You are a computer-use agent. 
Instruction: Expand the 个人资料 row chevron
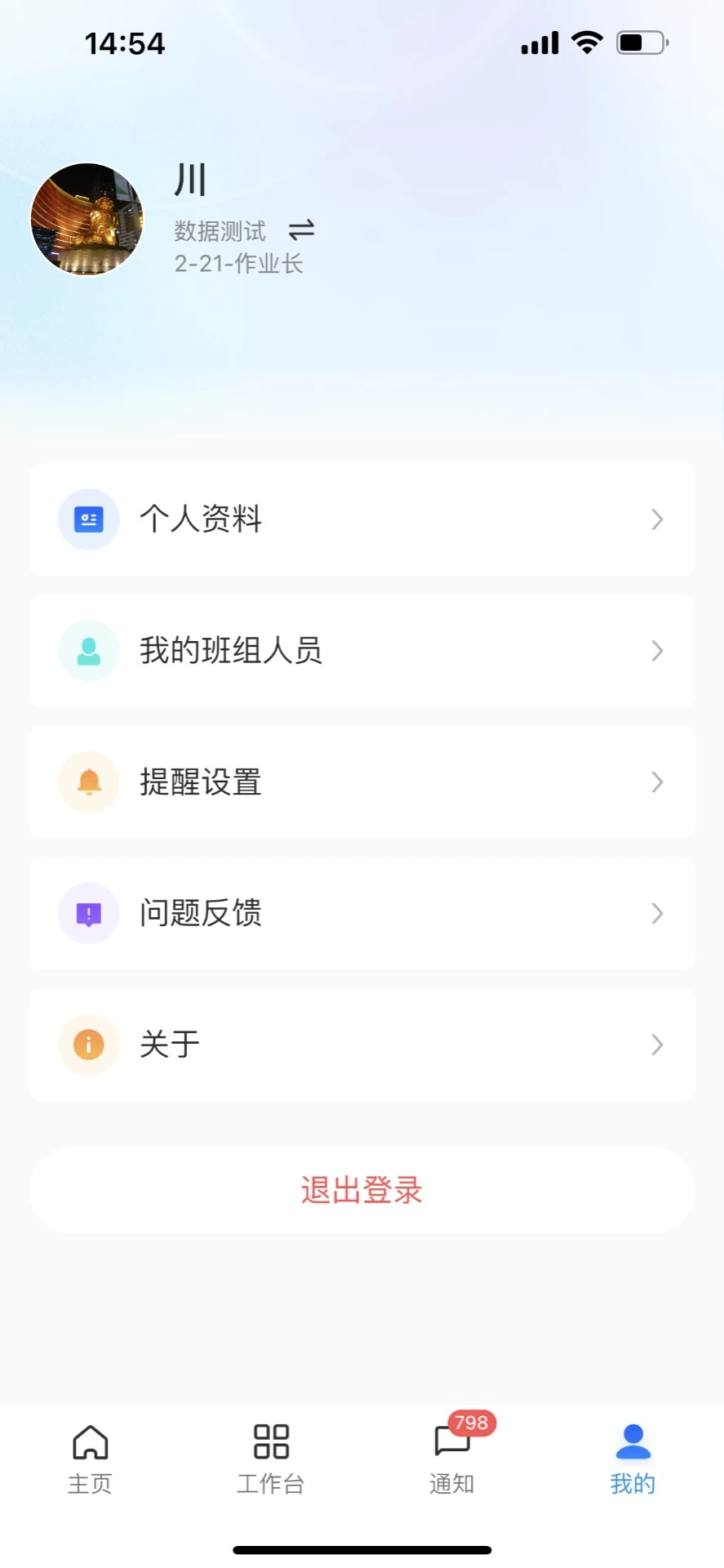click(x=657, y=519)
